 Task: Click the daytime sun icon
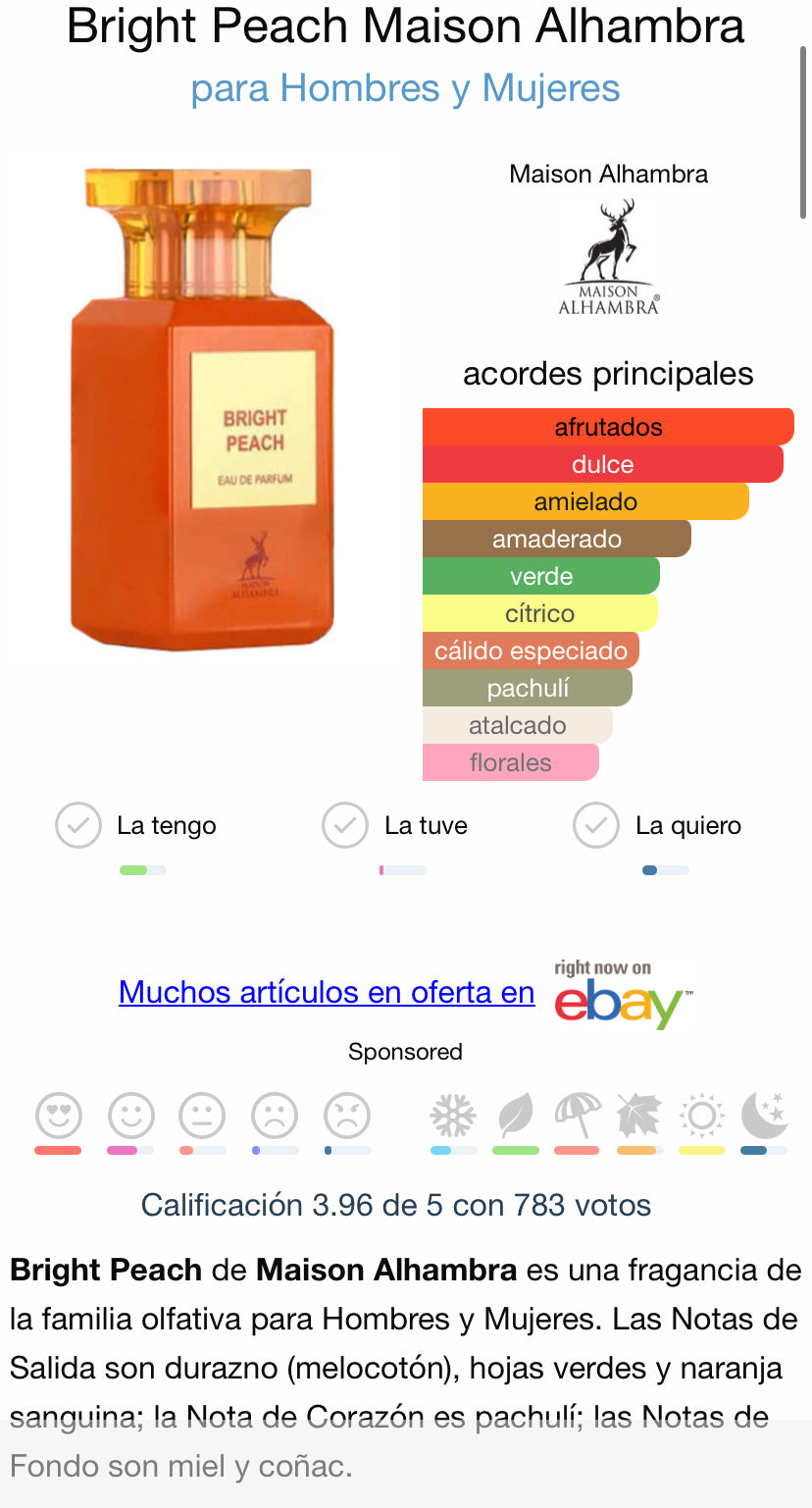tap(701, 1117)
